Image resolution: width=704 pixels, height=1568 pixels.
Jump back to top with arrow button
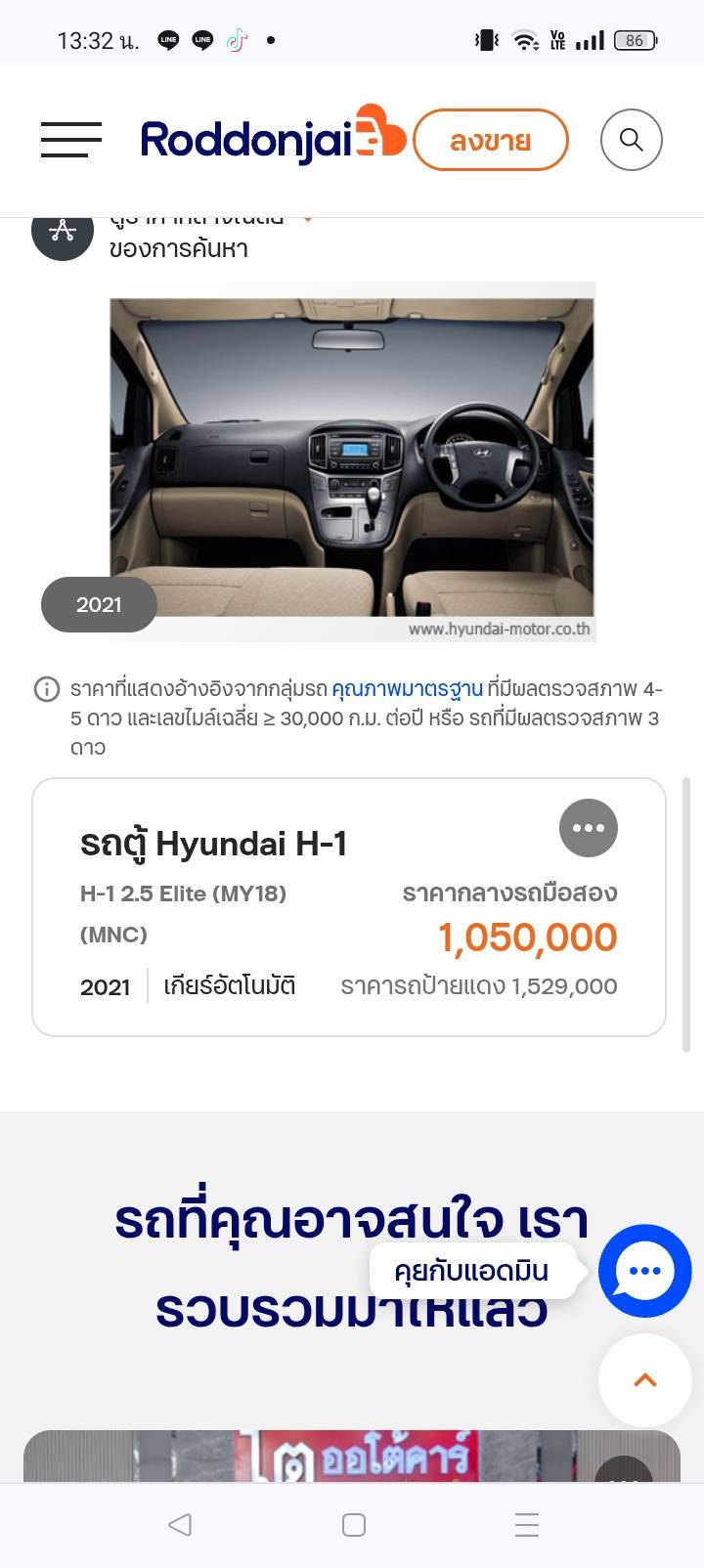(x=644, y=1380)
